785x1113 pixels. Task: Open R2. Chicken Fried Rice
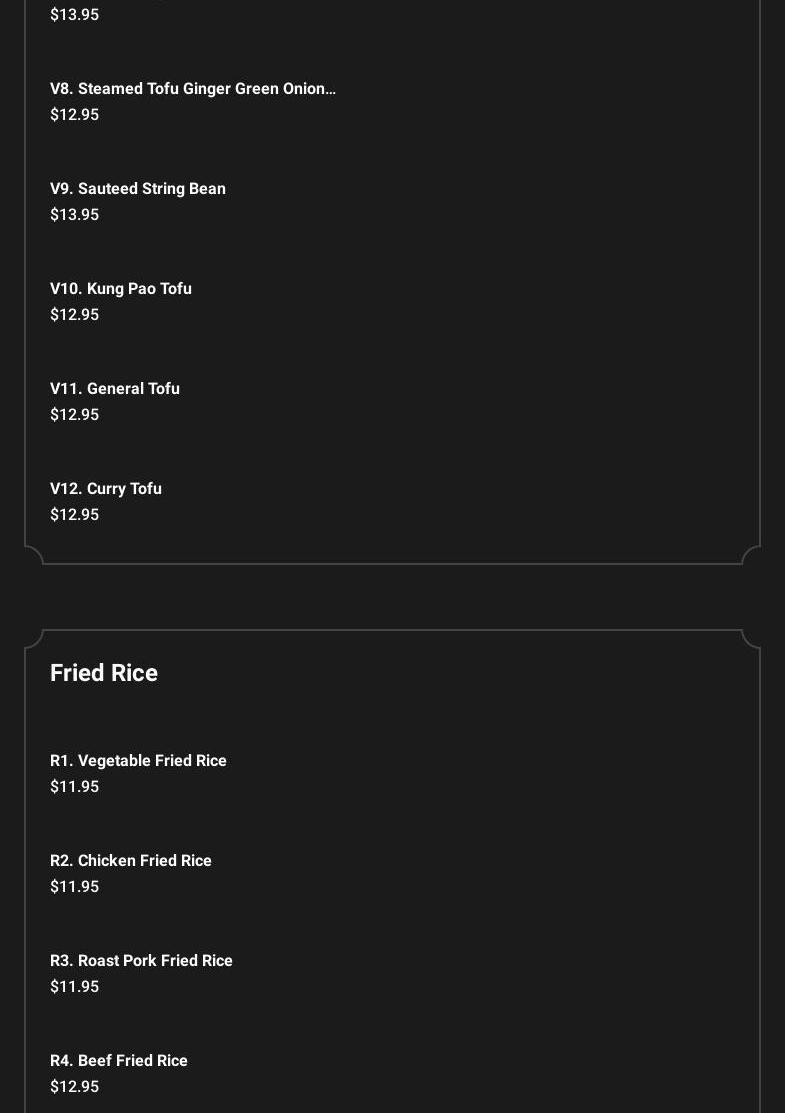(x=131, y=861)
